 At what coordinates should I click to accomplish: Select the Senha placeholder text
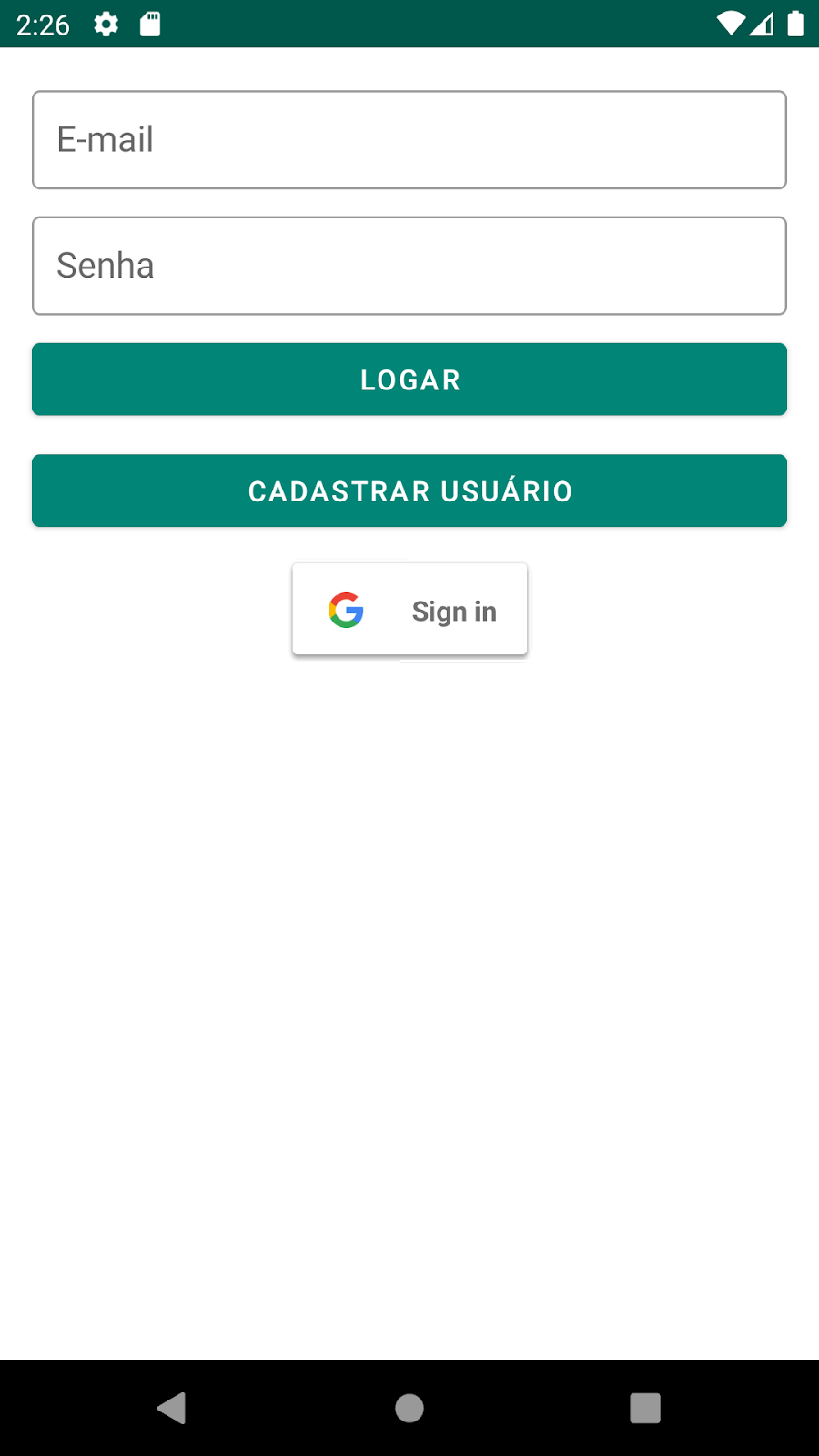(x=105, y=265)
